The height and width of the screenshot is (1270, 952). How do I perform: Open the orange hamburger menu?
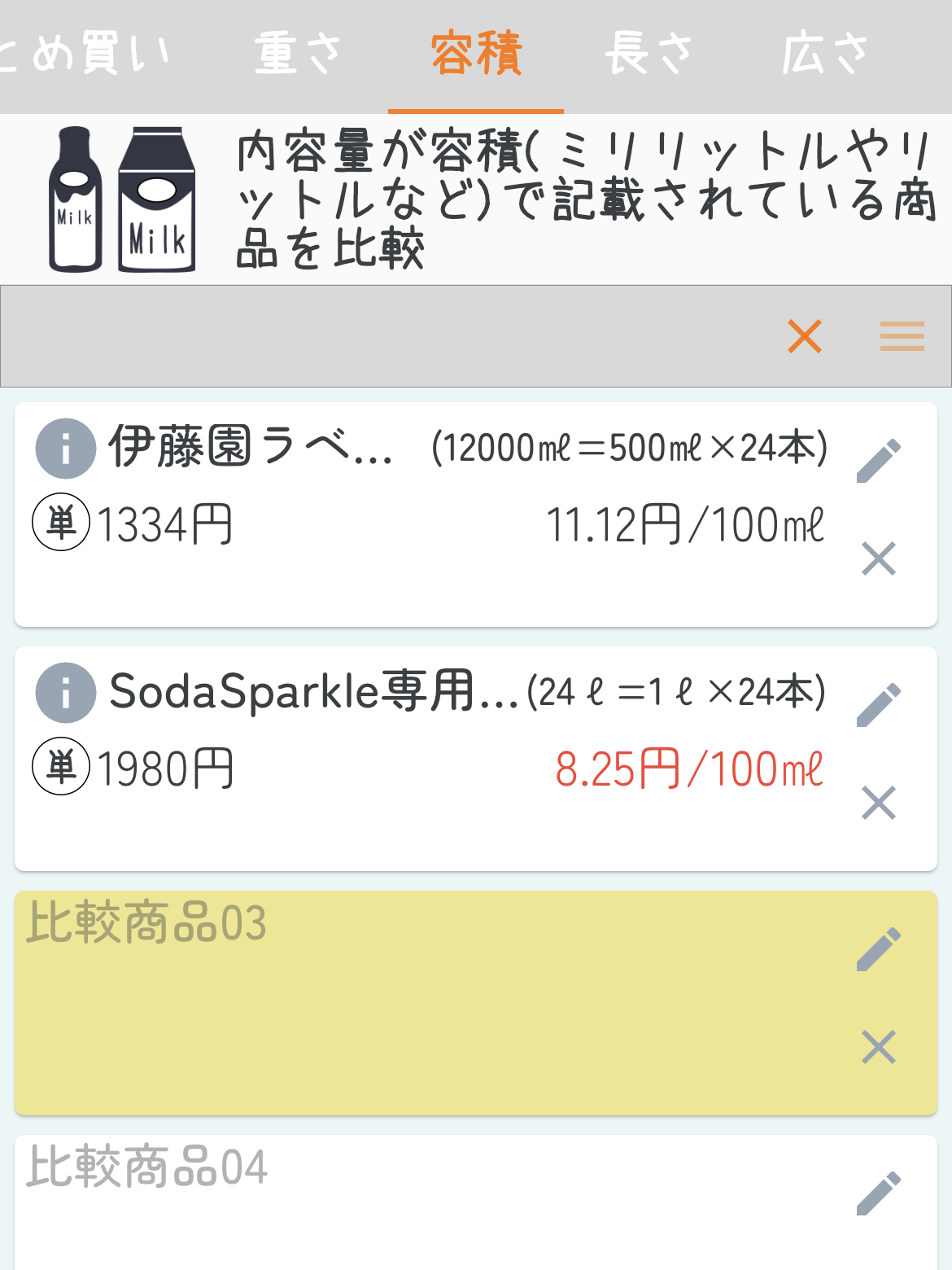click(x=902, y=336)
